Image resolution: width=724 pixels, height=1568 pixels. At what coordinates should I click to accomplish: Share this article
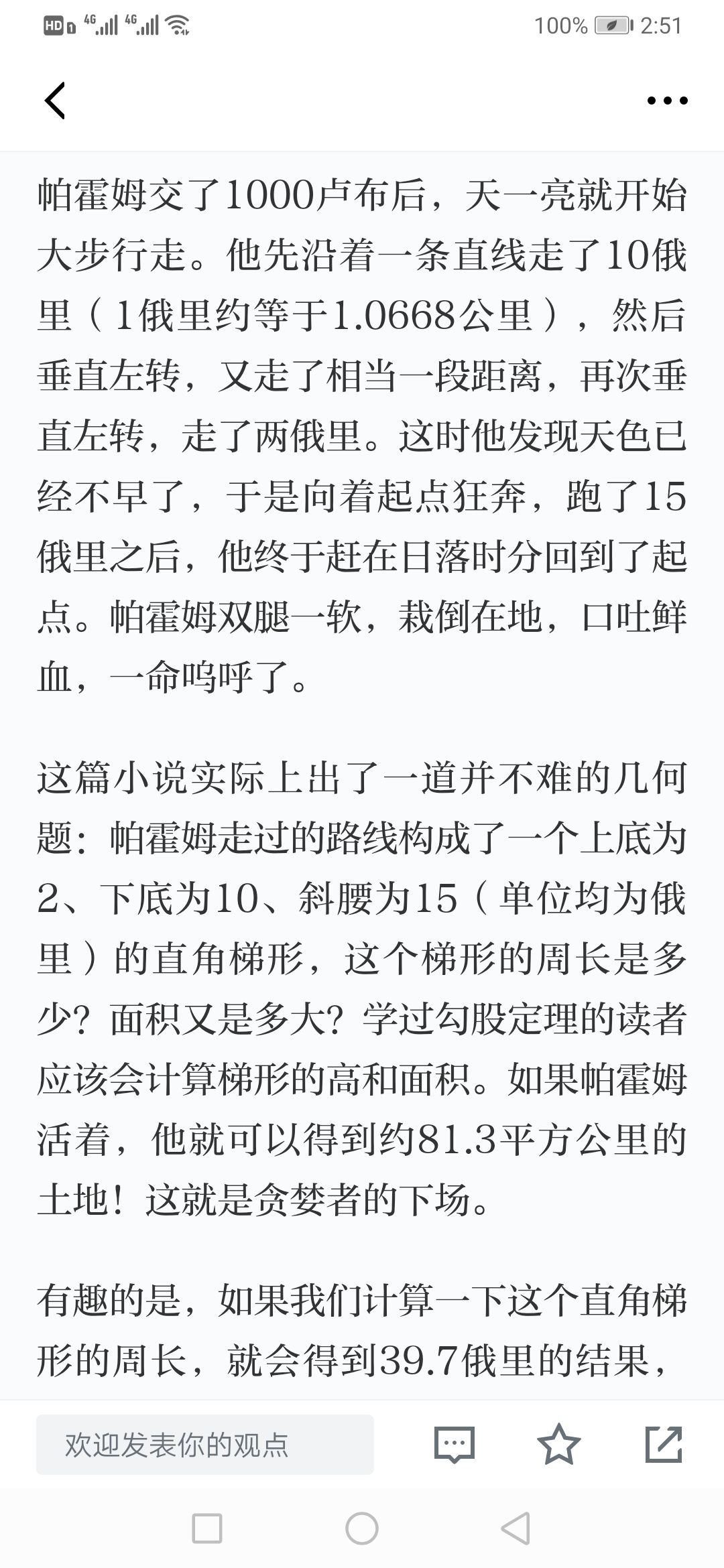click(x=664, y=1444)
